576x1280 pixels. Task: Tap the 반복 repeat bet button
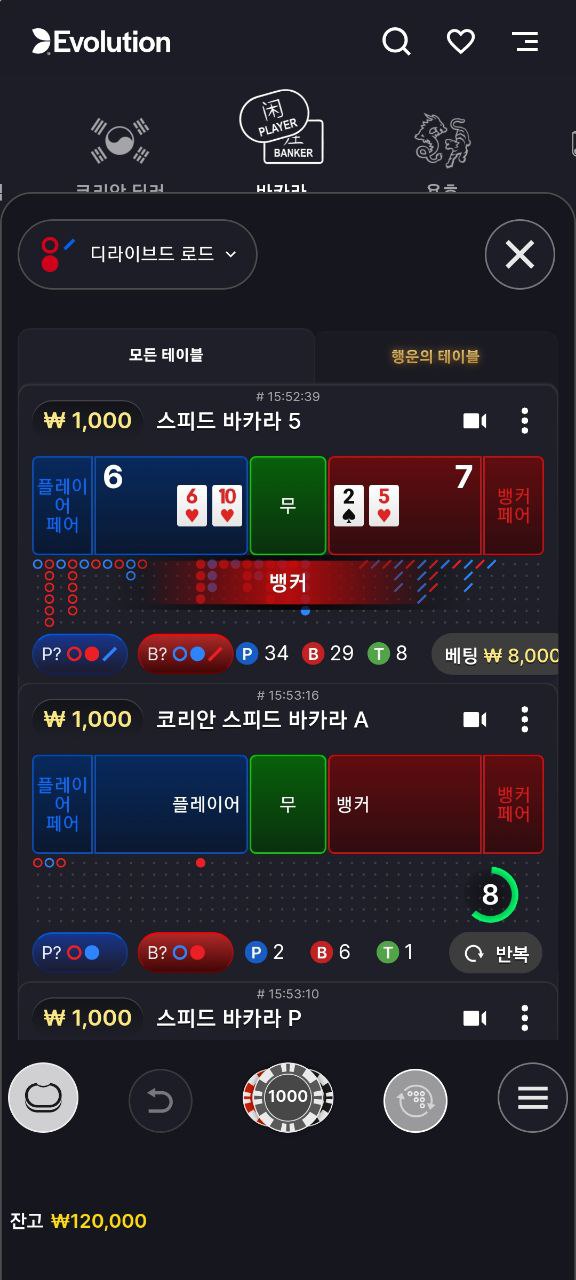tap(496, 953)
